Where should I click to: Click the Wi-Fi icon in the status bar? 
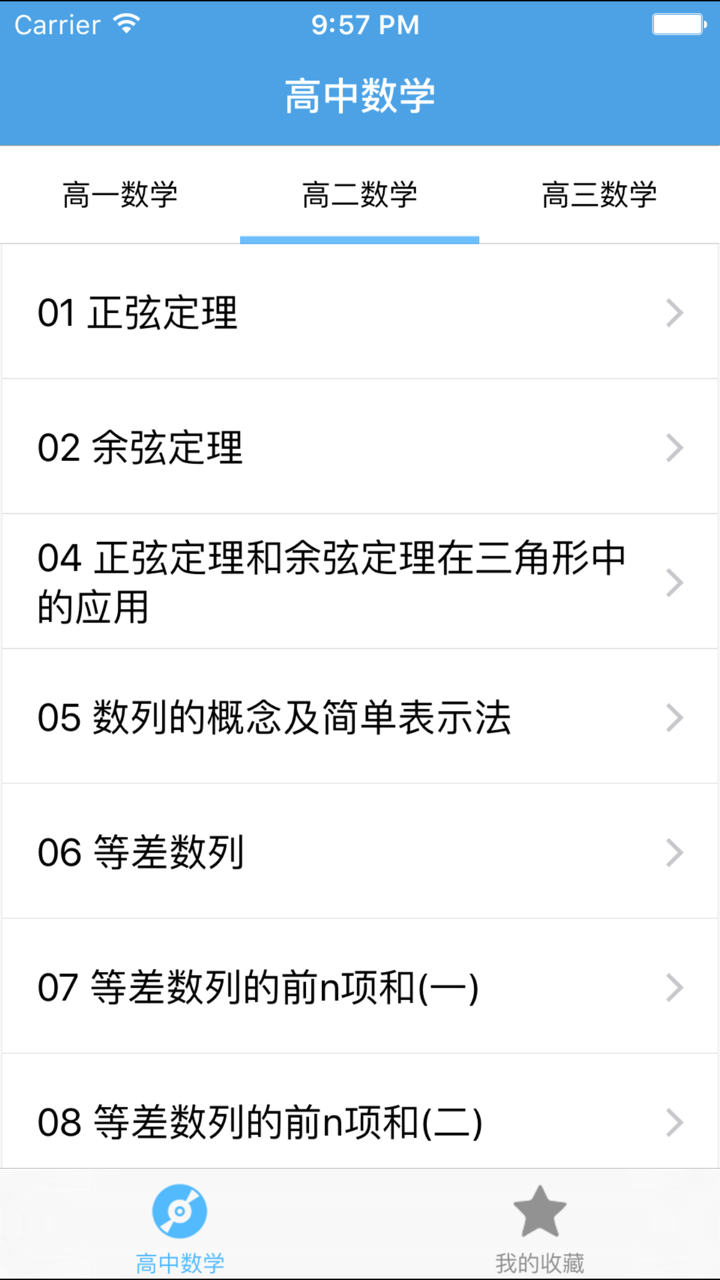(125, 23)
